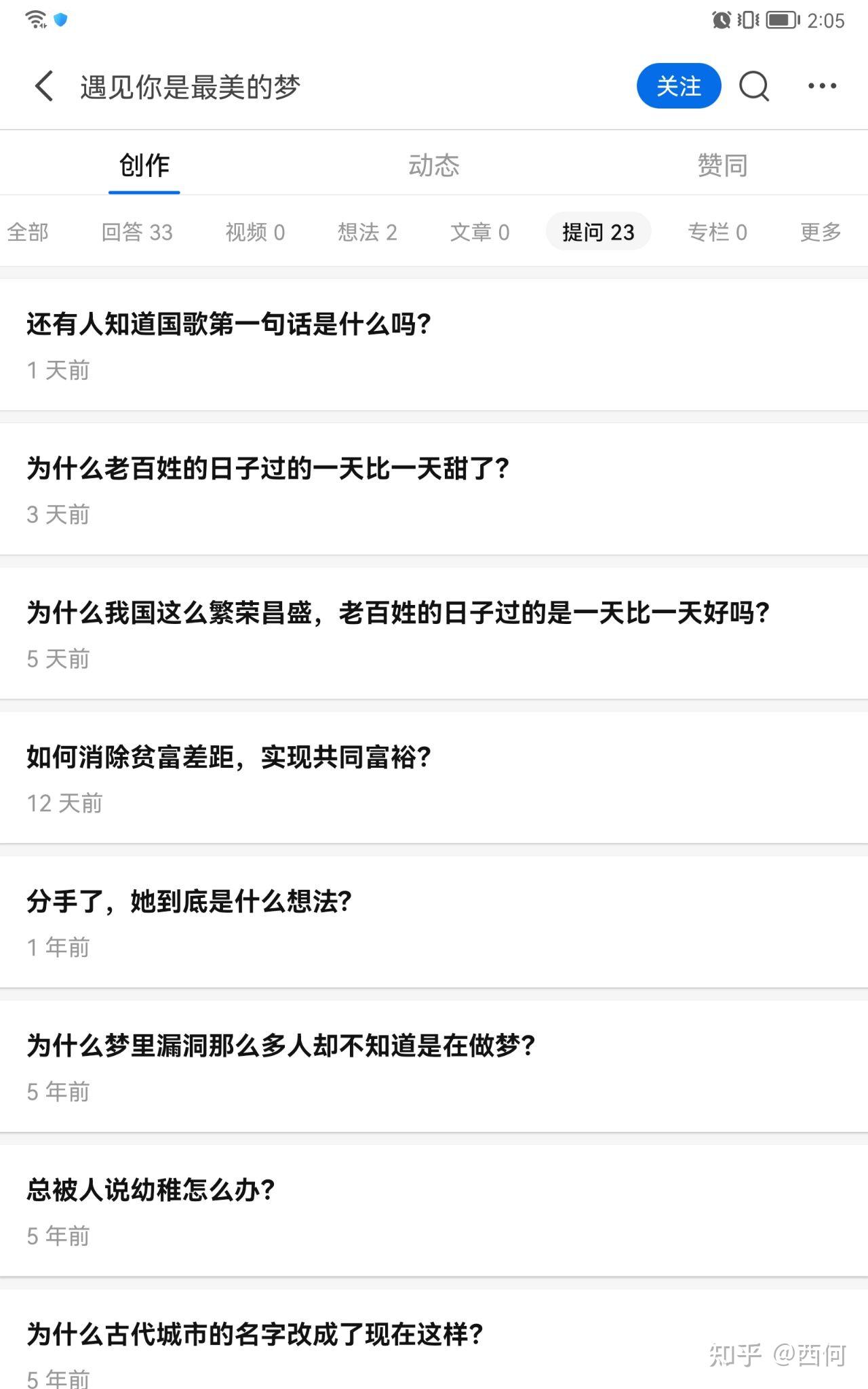
Task: Open question 如何消除贫富差距
Action: click(x=434, y=779)
